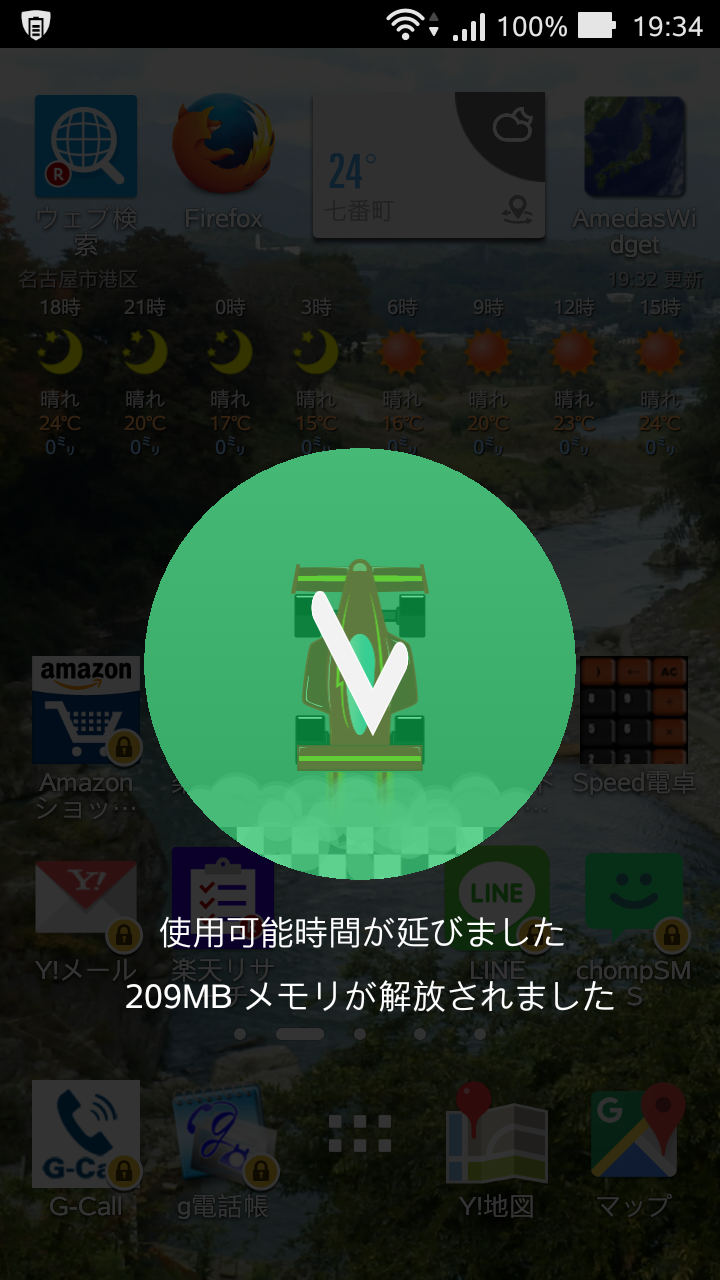720x1280 pixels.
Task: Open the app drawer grid
Action: (360, 1134)
